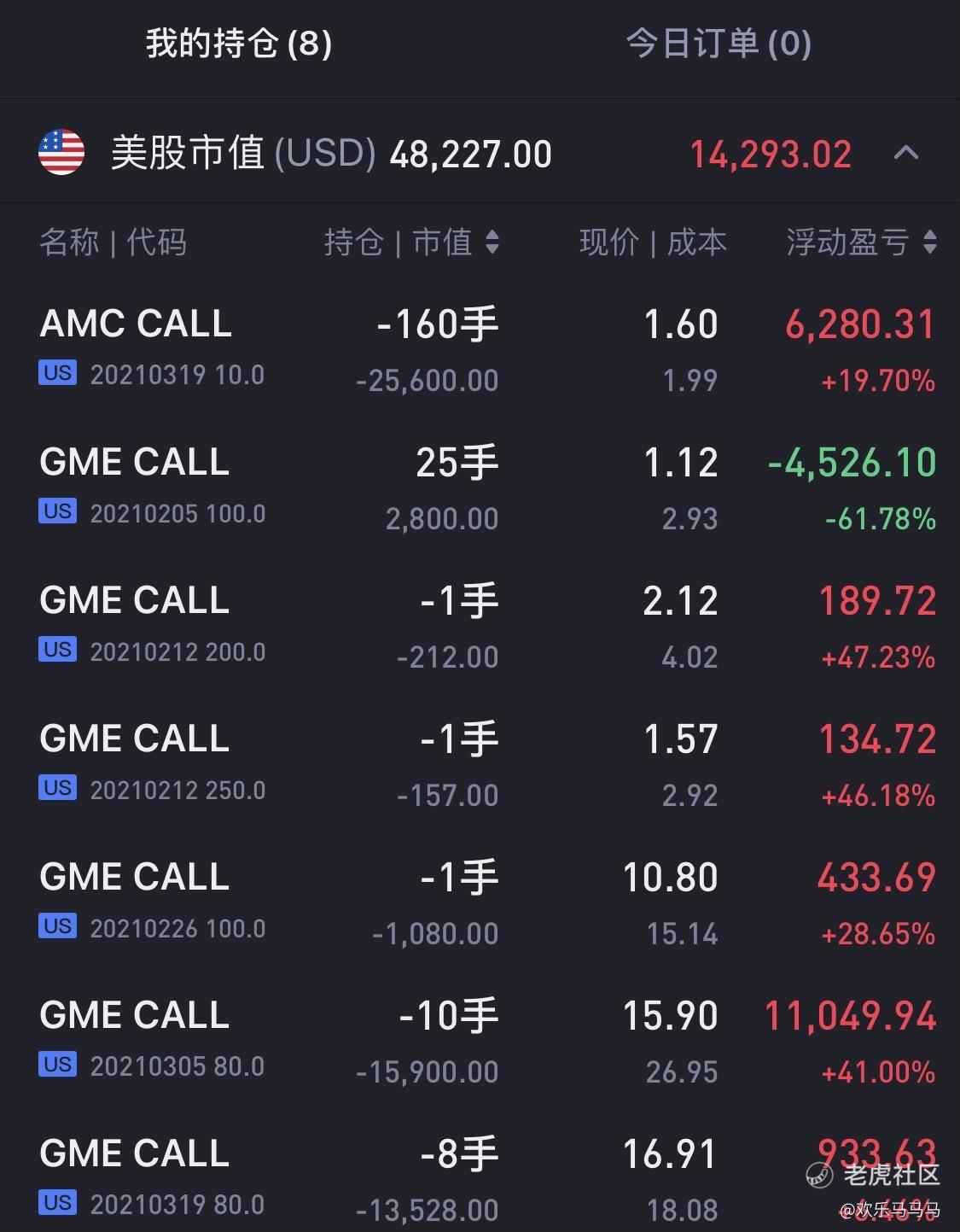Switch to the 我的持仓 tab
The width and height of the screenshot is (960, 1232).
(239, 44)
